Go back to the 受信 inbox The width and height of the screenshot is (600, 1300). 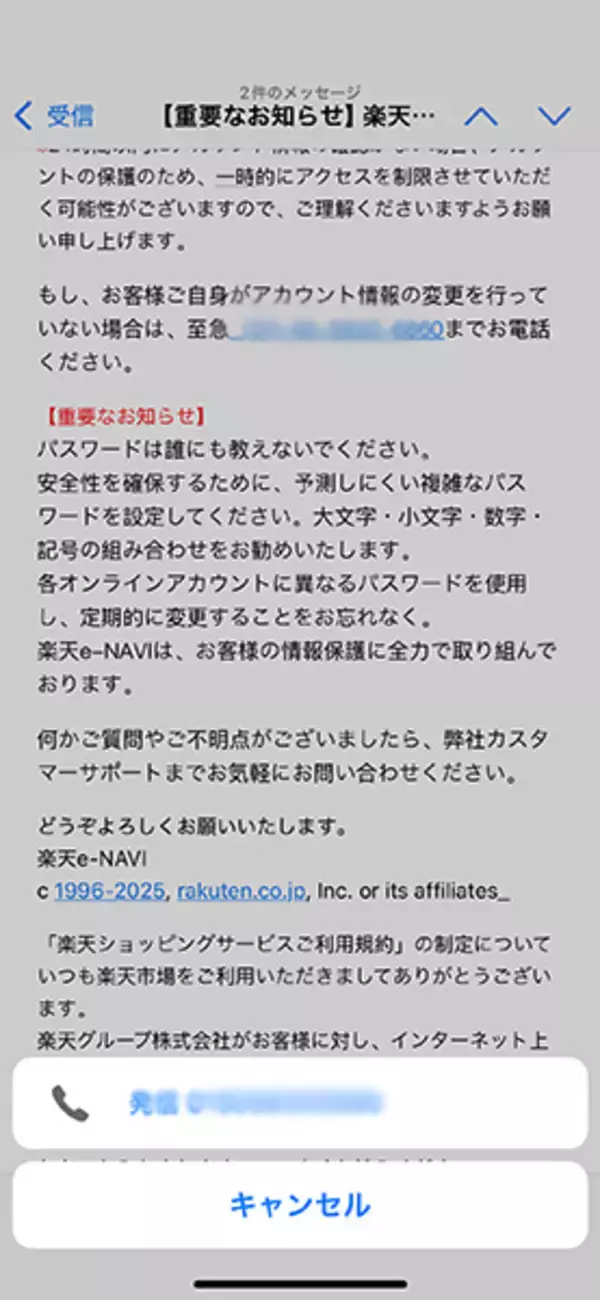click(55, 115)
